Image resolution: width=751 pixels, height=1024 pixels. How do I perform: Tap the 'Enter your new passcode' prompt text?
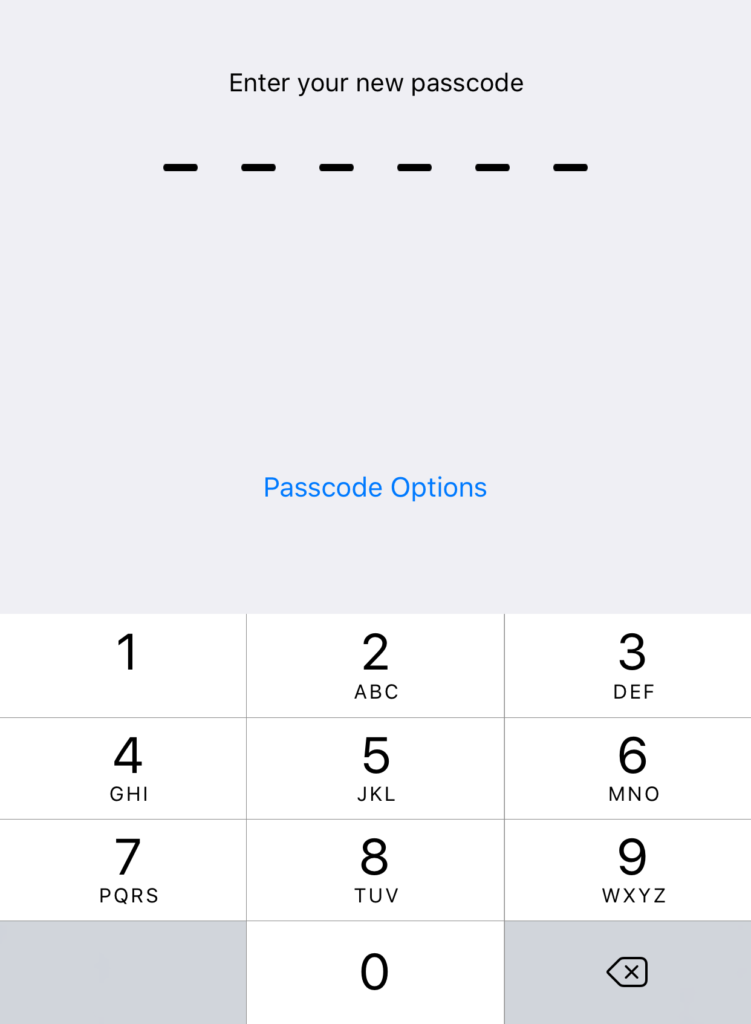click(375, 83)
